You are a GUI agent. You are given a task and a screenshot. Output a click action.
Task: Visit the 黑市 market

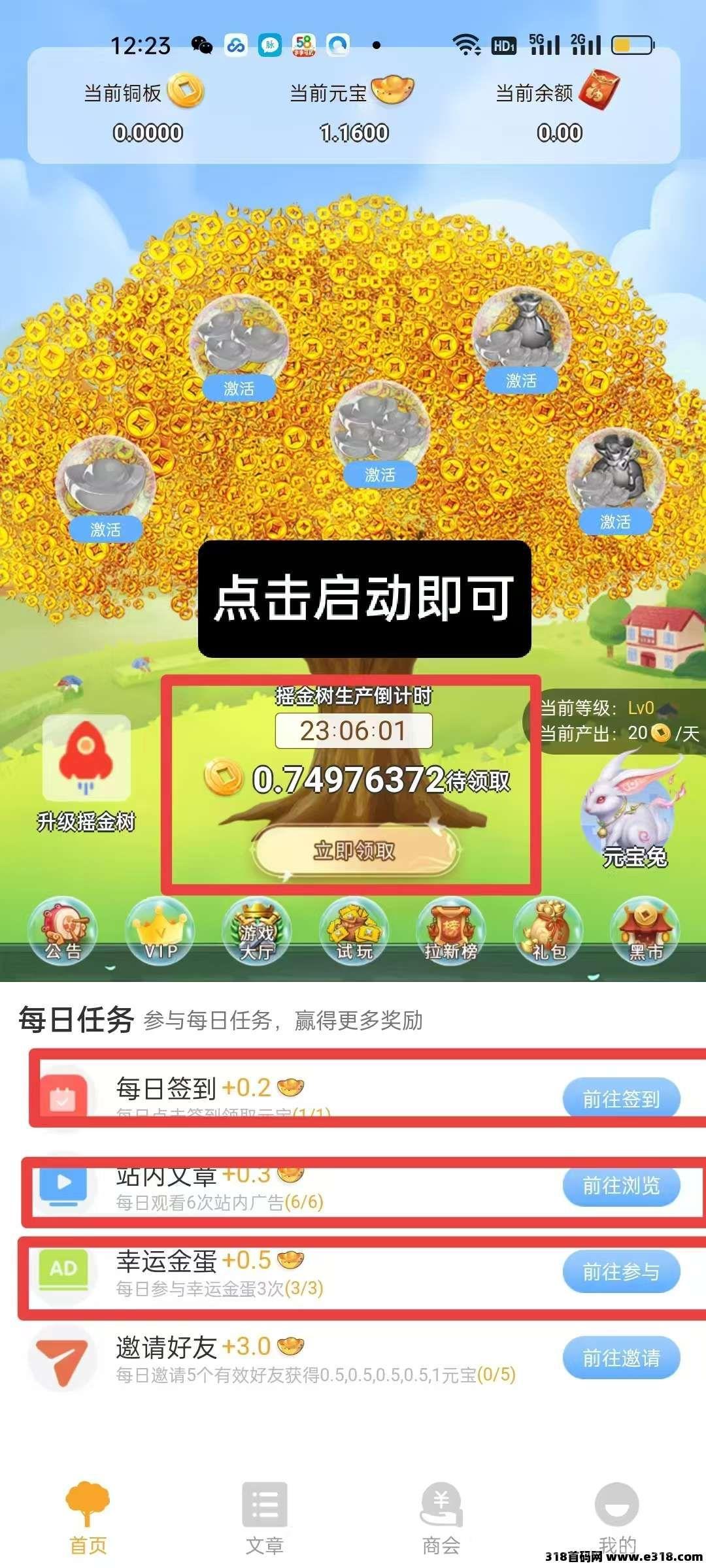645,931
